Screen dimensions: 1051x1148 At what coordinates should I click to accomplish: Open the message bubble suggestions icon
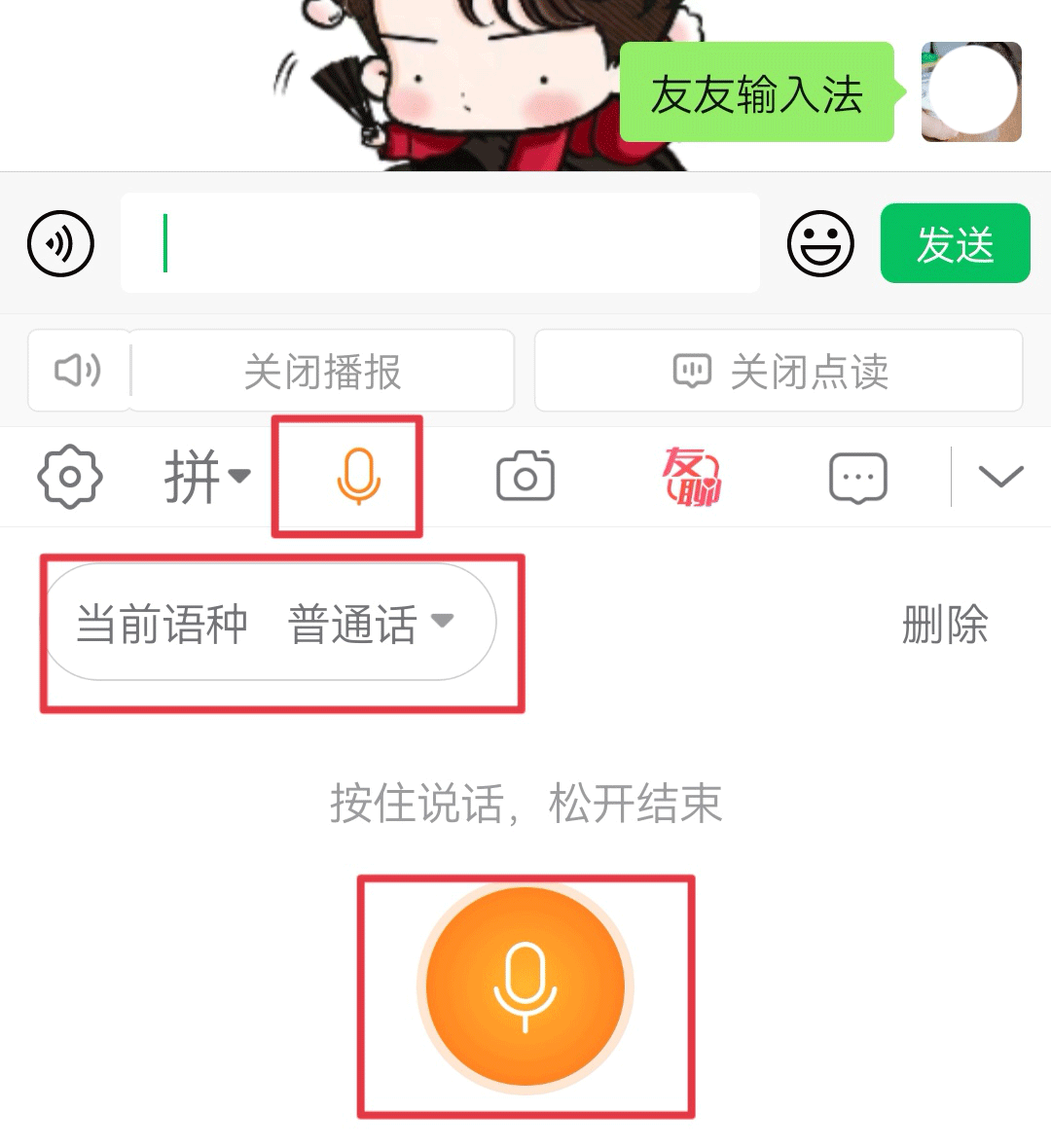point(857,477)
